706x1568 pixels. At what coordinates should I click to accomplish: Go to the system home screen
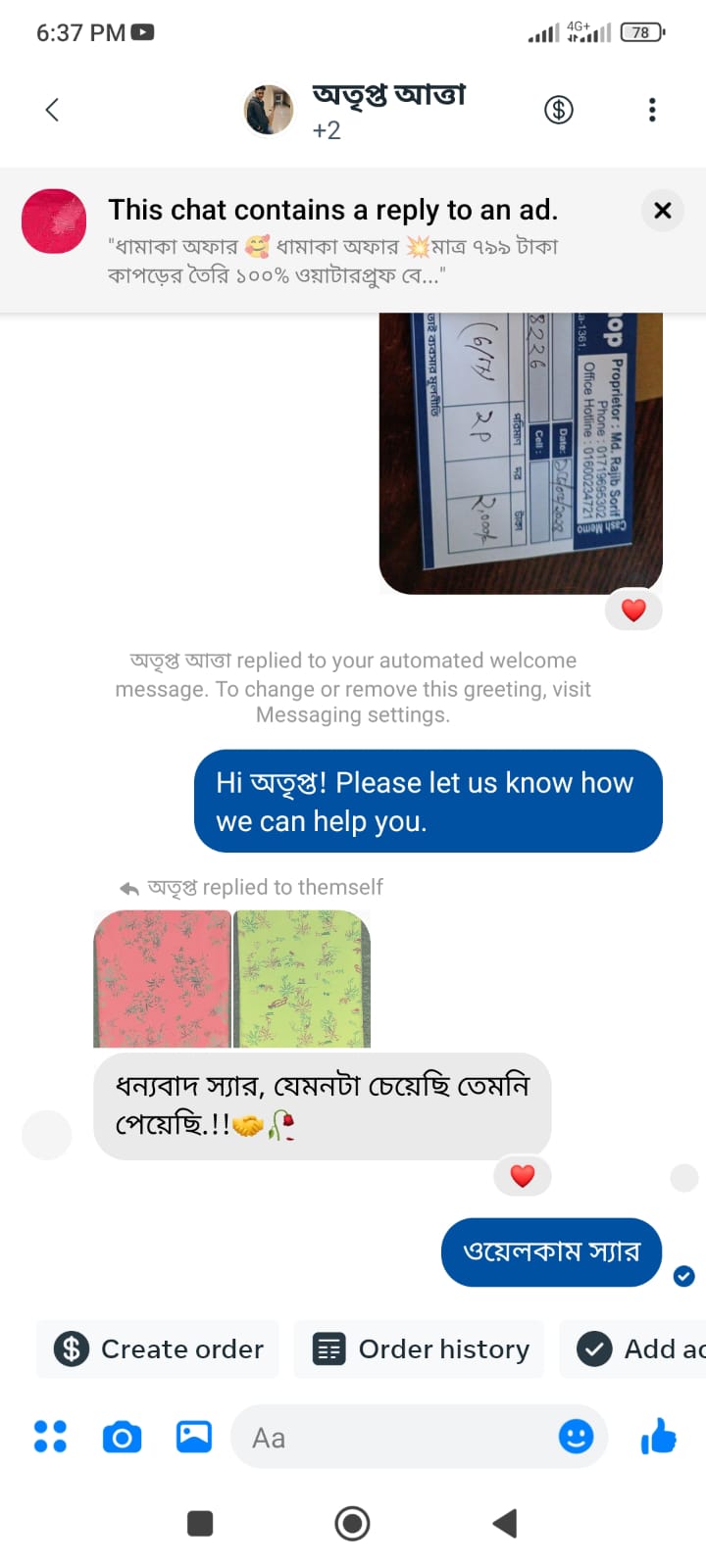point(352,1523)
